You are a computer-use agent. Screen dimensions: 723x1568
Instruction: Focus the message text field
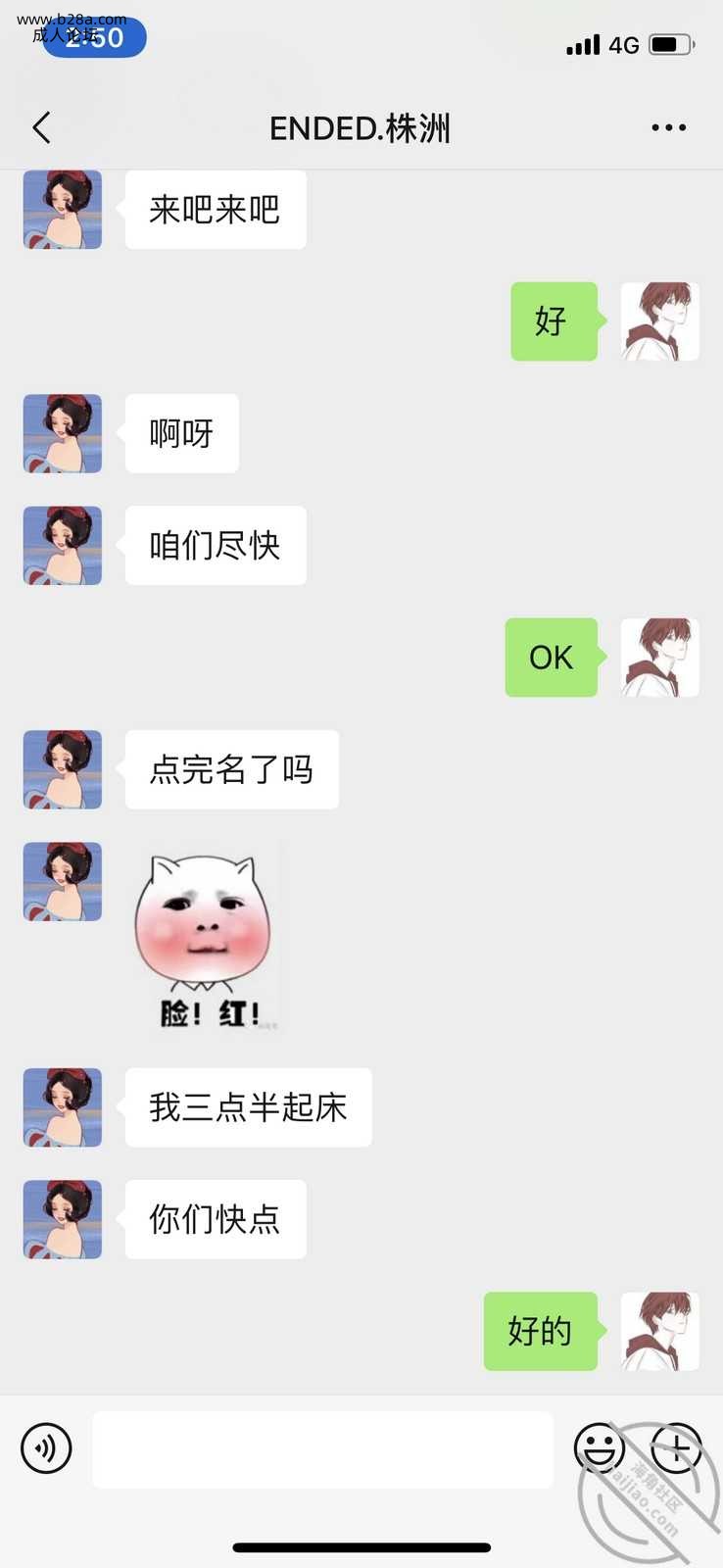click(322, 1449)
